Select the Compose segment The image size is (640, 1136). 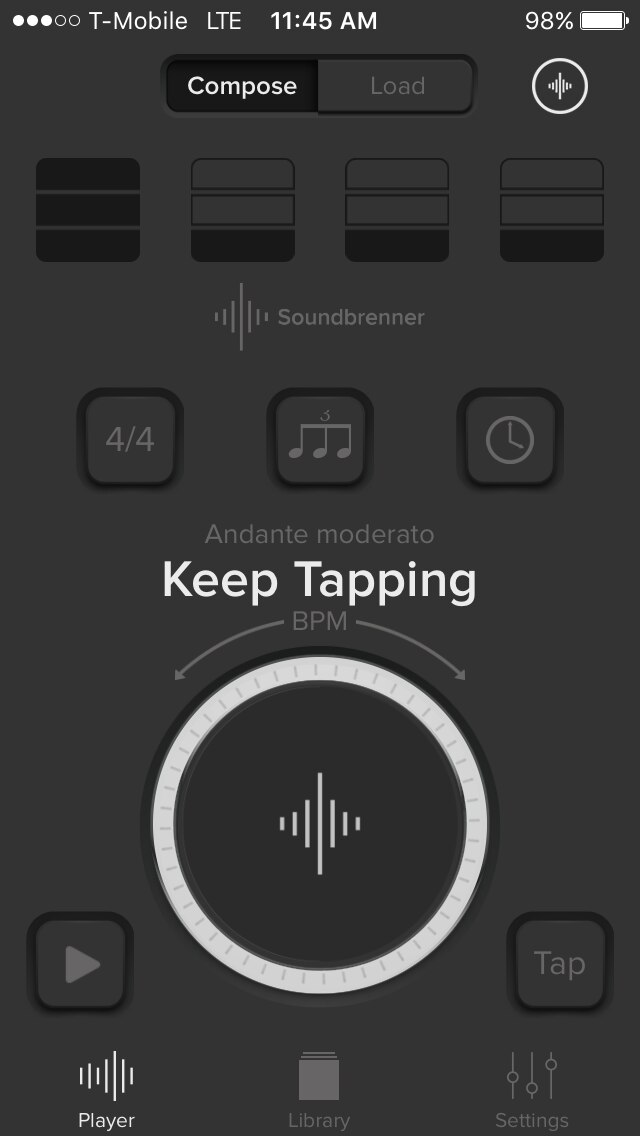coord(242,86)
